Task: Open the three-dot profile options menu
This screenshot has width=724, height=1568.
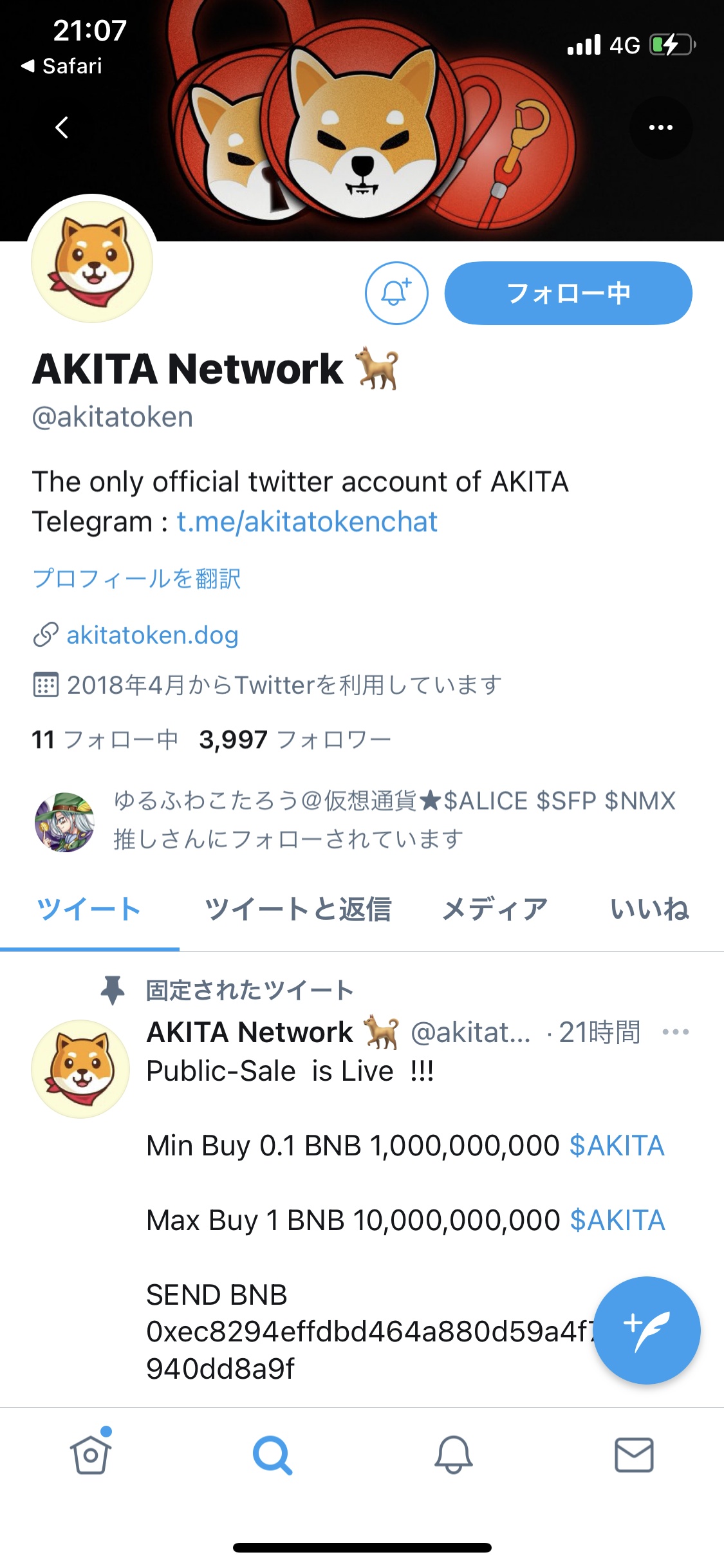Action: pyautogui.click(x=661, y=127)
